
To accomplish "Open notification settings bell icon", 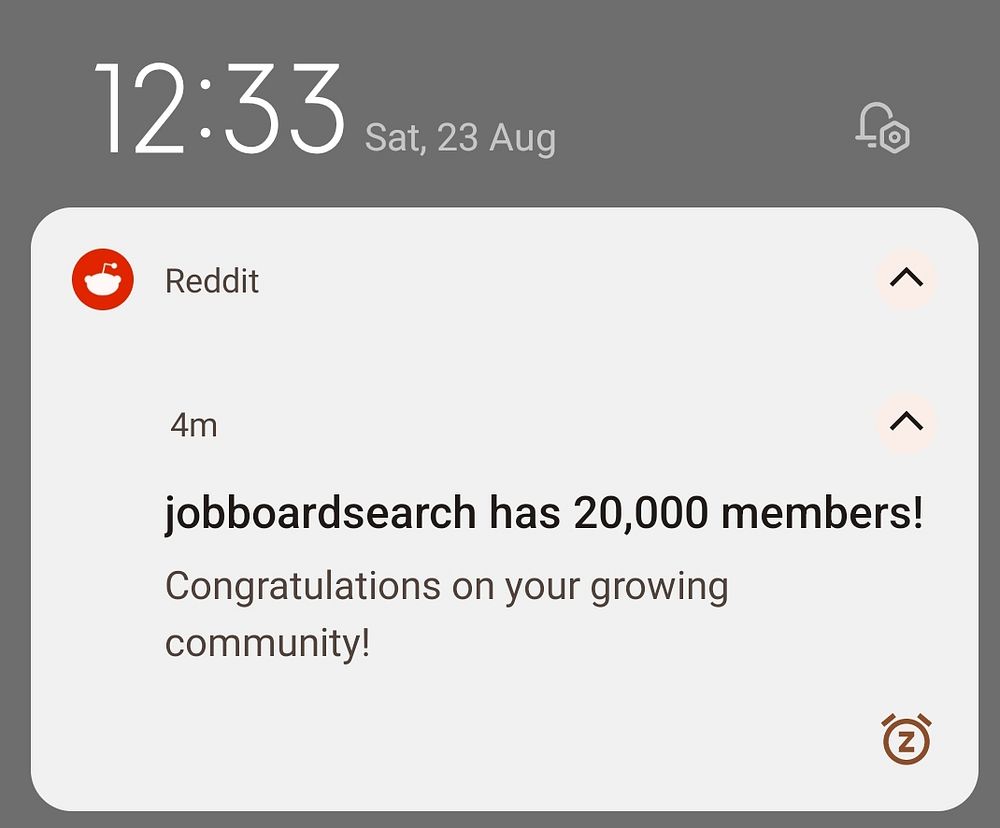I will tap(882, 128).
